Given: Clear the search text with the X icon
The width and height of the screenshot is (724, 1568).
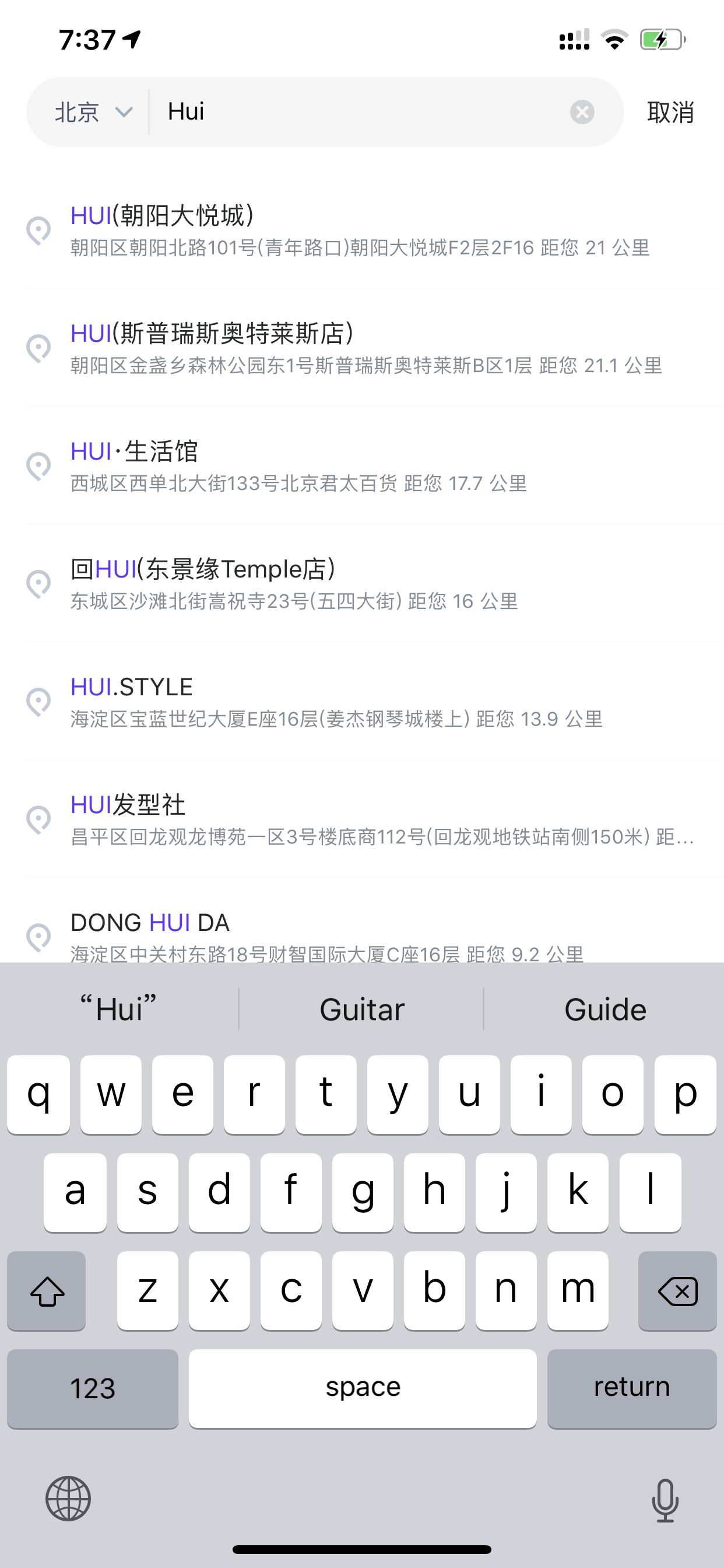Looking at the screenshot, I should pos(582,112).
